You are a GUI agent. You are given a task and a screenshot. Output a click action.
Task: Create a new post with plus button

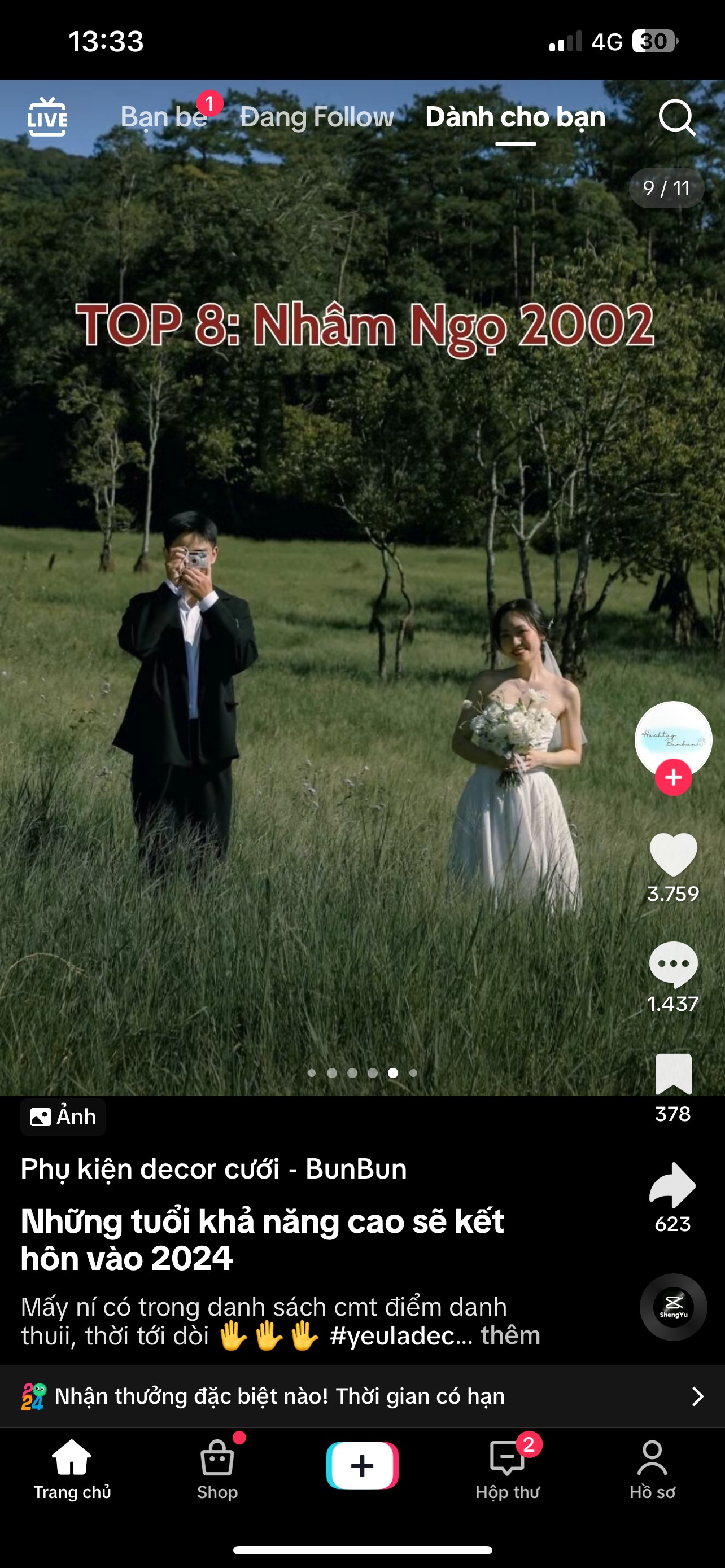click(362, 1466)
